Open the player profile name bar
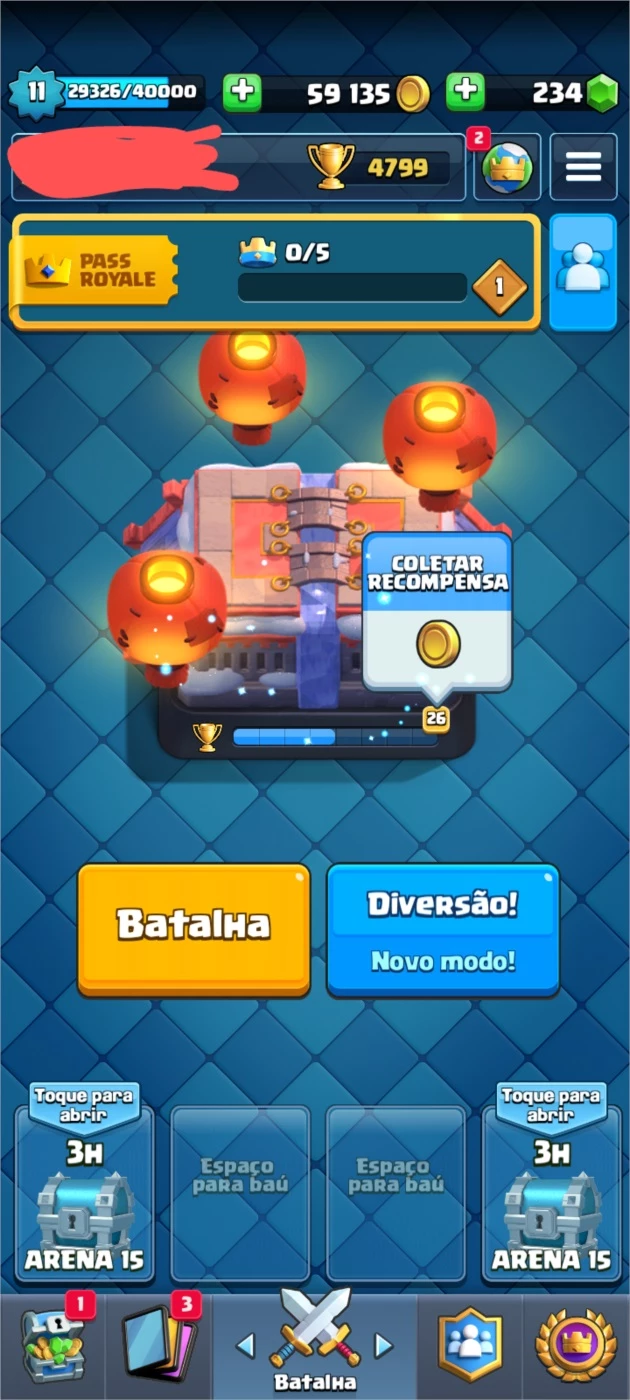The height and width of the screenshot is (1400, 630). click(238, 167)
